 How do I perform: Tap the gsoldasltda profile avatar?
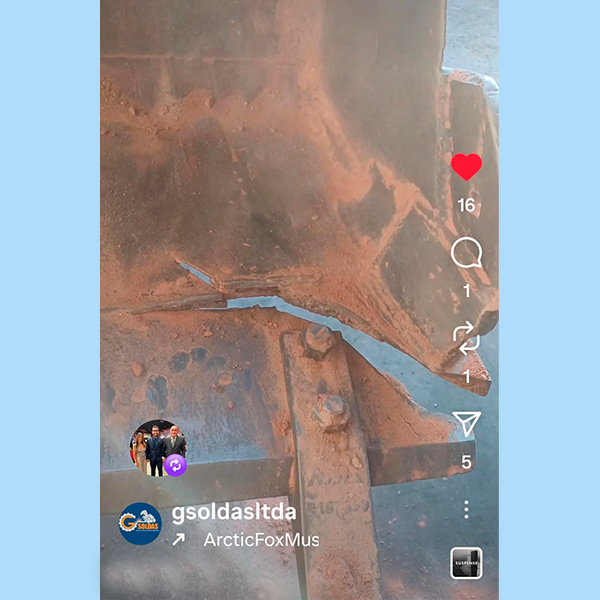(140, 523)
